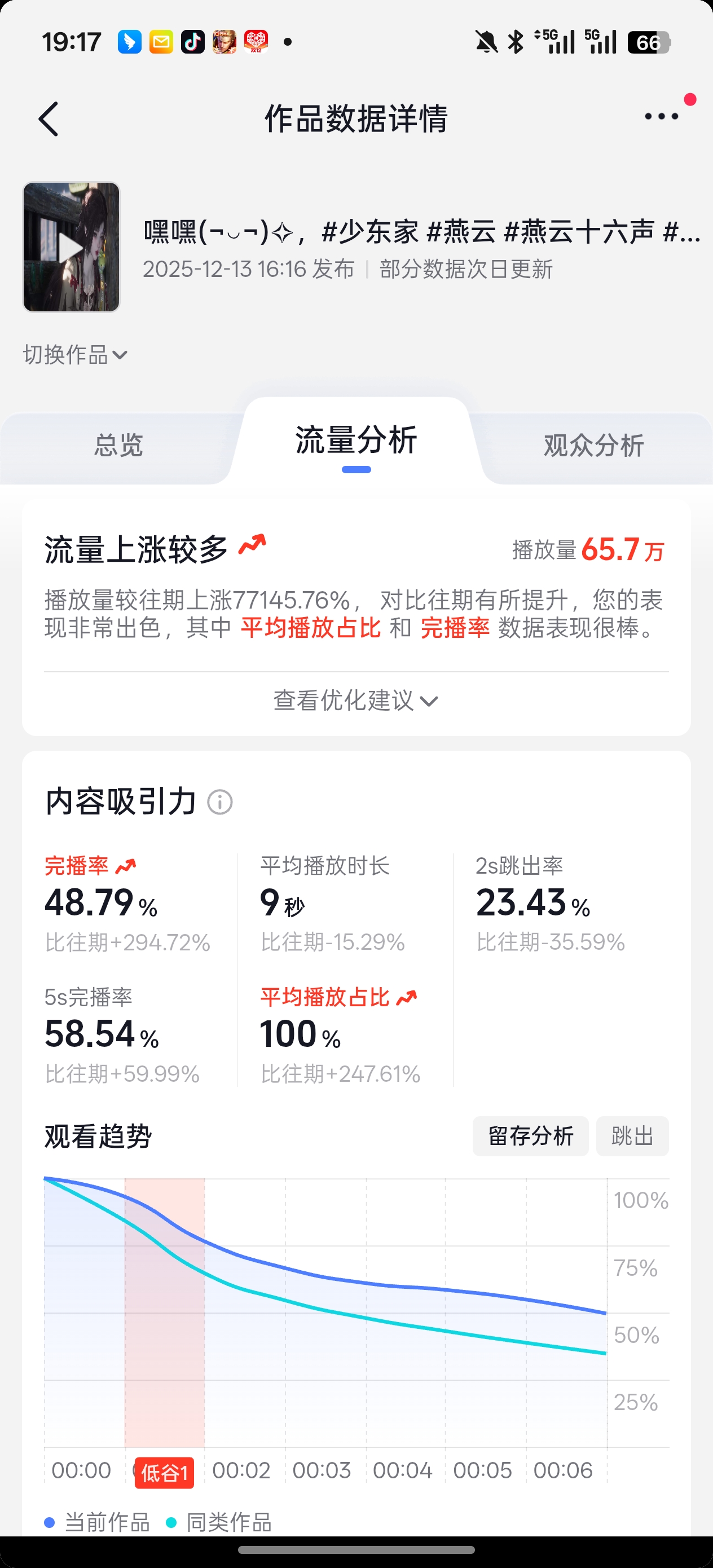Expand 查看优化建议
This screenshot has height=1568, width=713.
[355, 701]
